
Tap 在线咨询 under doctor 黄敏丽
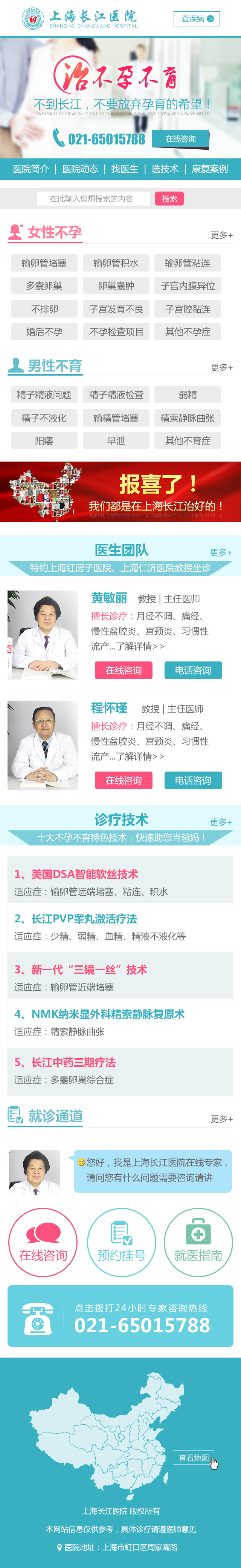coord(124,670)
